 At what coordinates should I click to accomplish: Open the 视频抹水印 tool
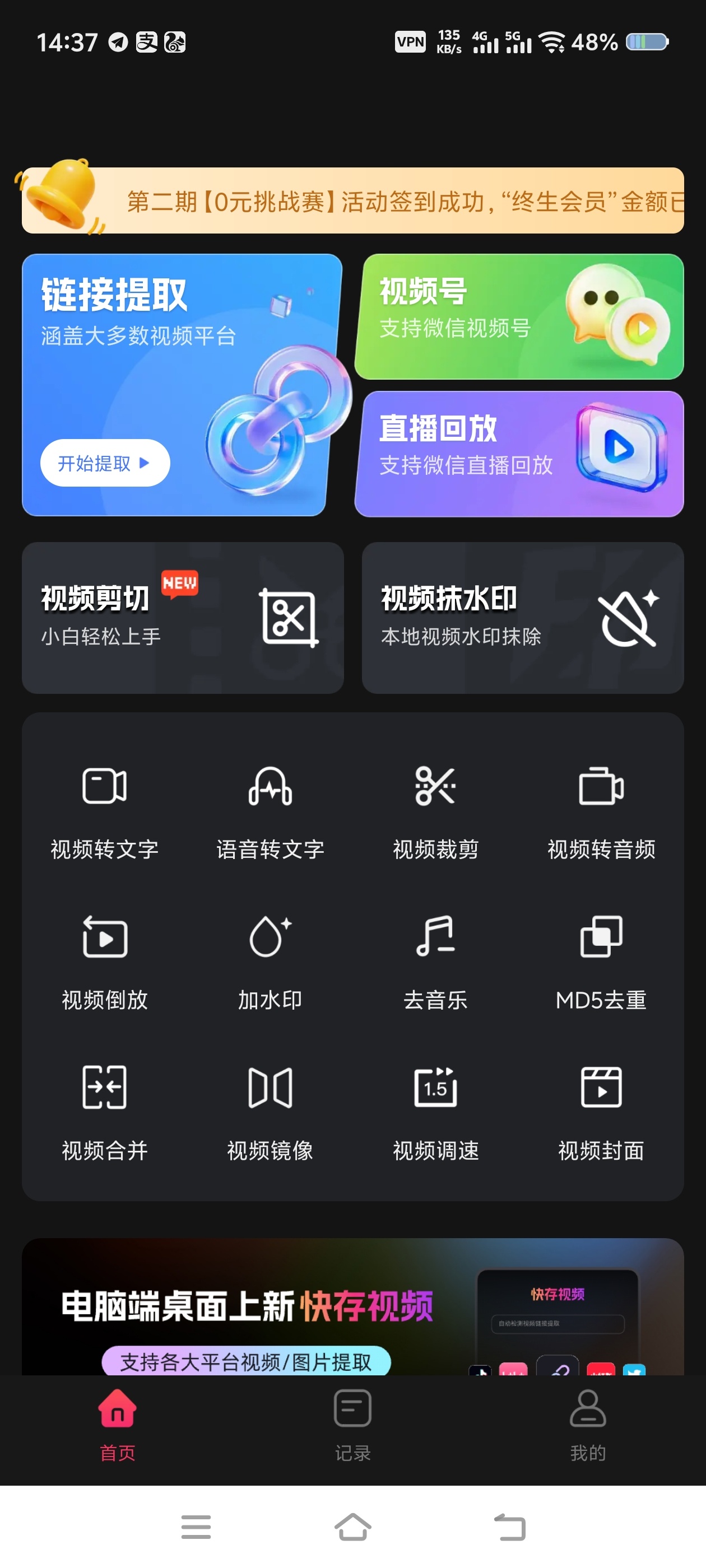[x=523, y=618]
